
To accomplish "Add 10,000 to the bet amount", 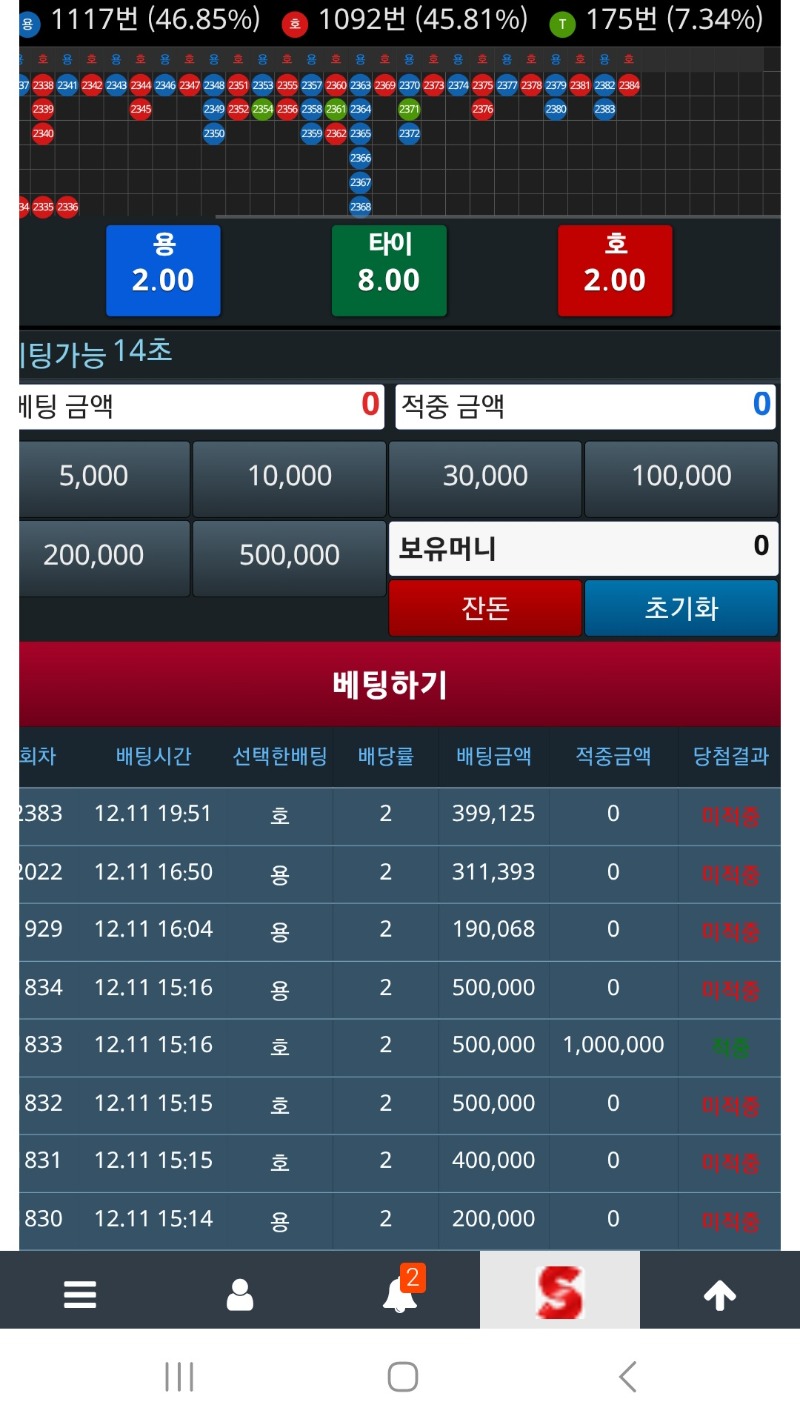I will click(289, 477).
